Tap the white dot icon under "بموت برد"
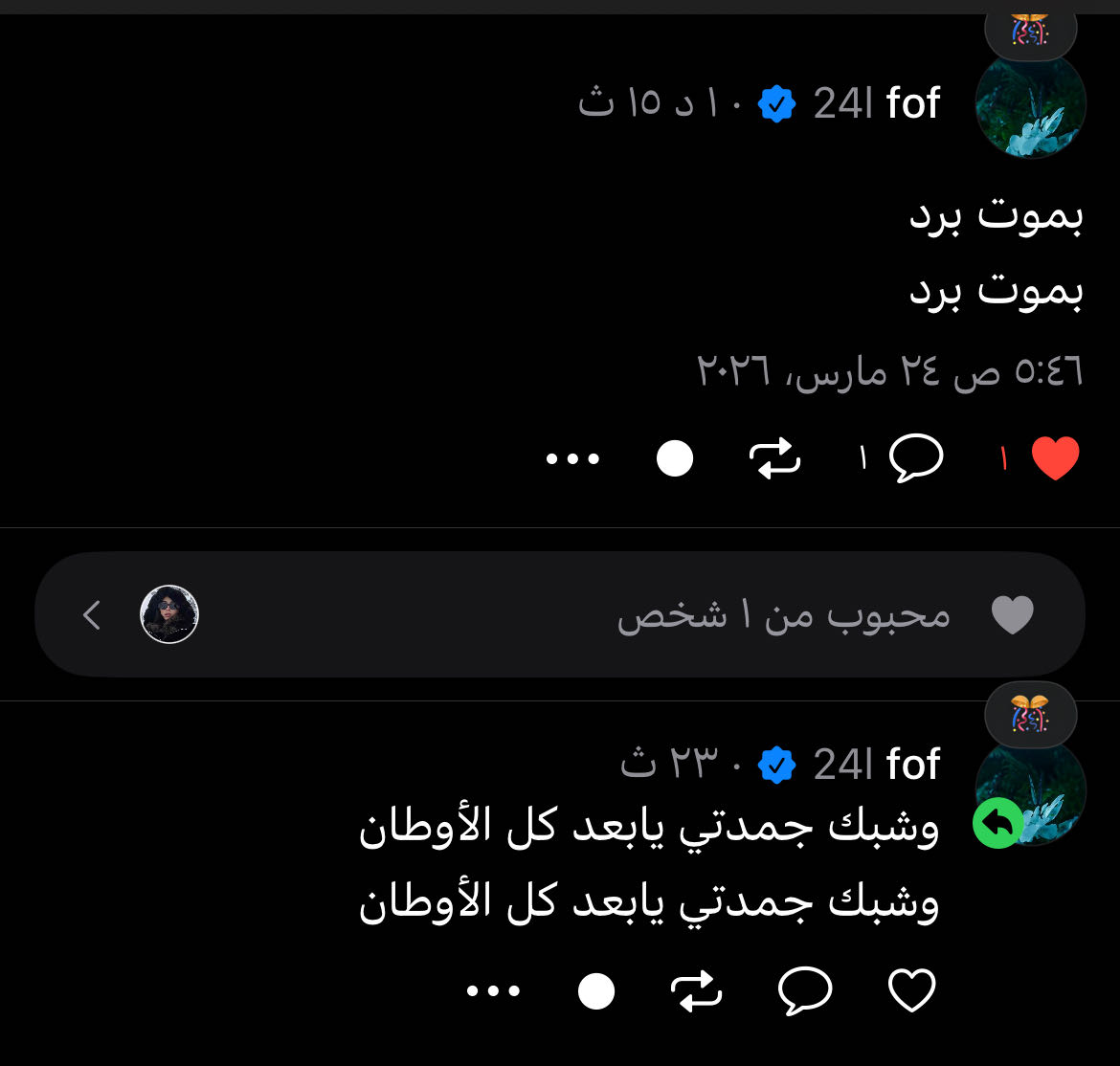 (674, 458)
